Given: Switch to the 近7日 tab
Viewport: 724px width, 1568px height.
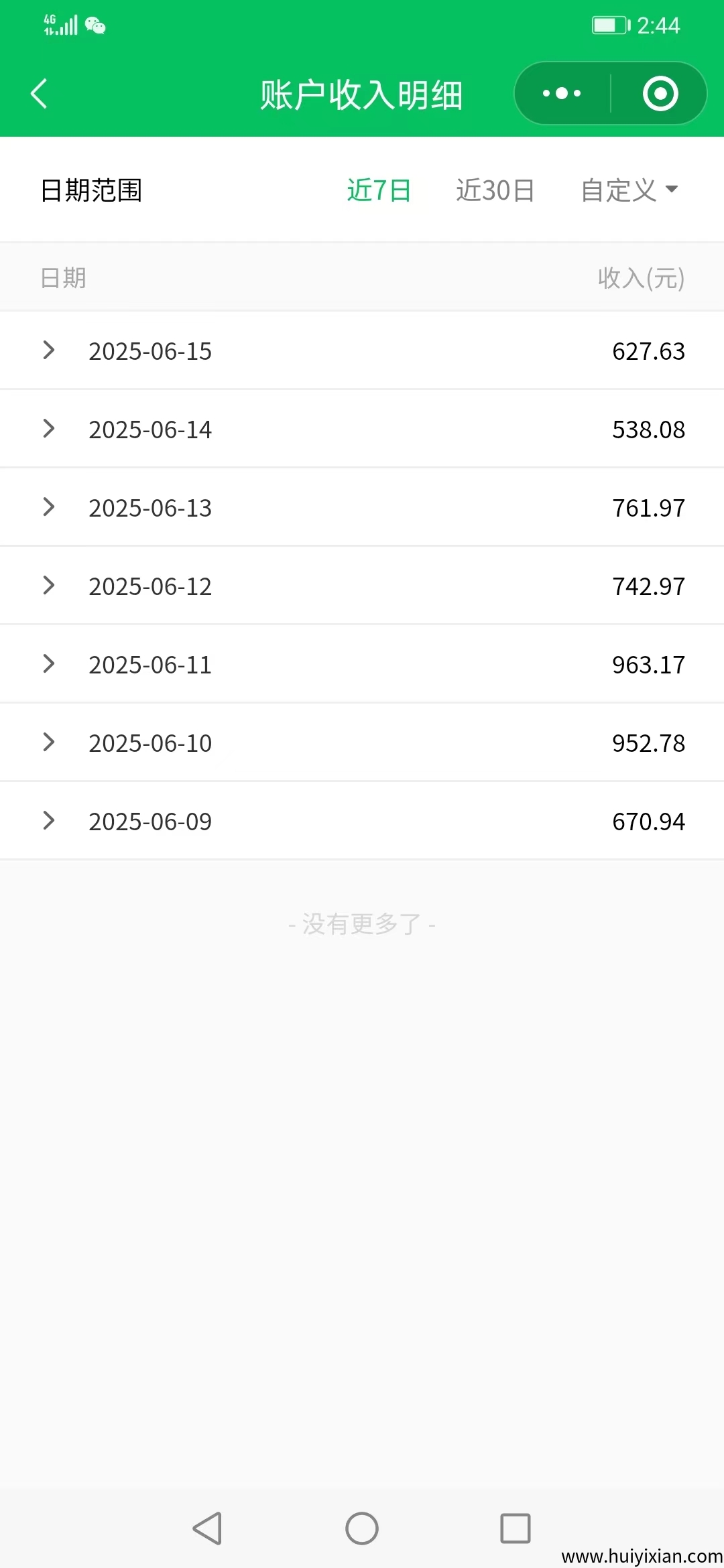Looking at the screenshot, I should (378, 190).
